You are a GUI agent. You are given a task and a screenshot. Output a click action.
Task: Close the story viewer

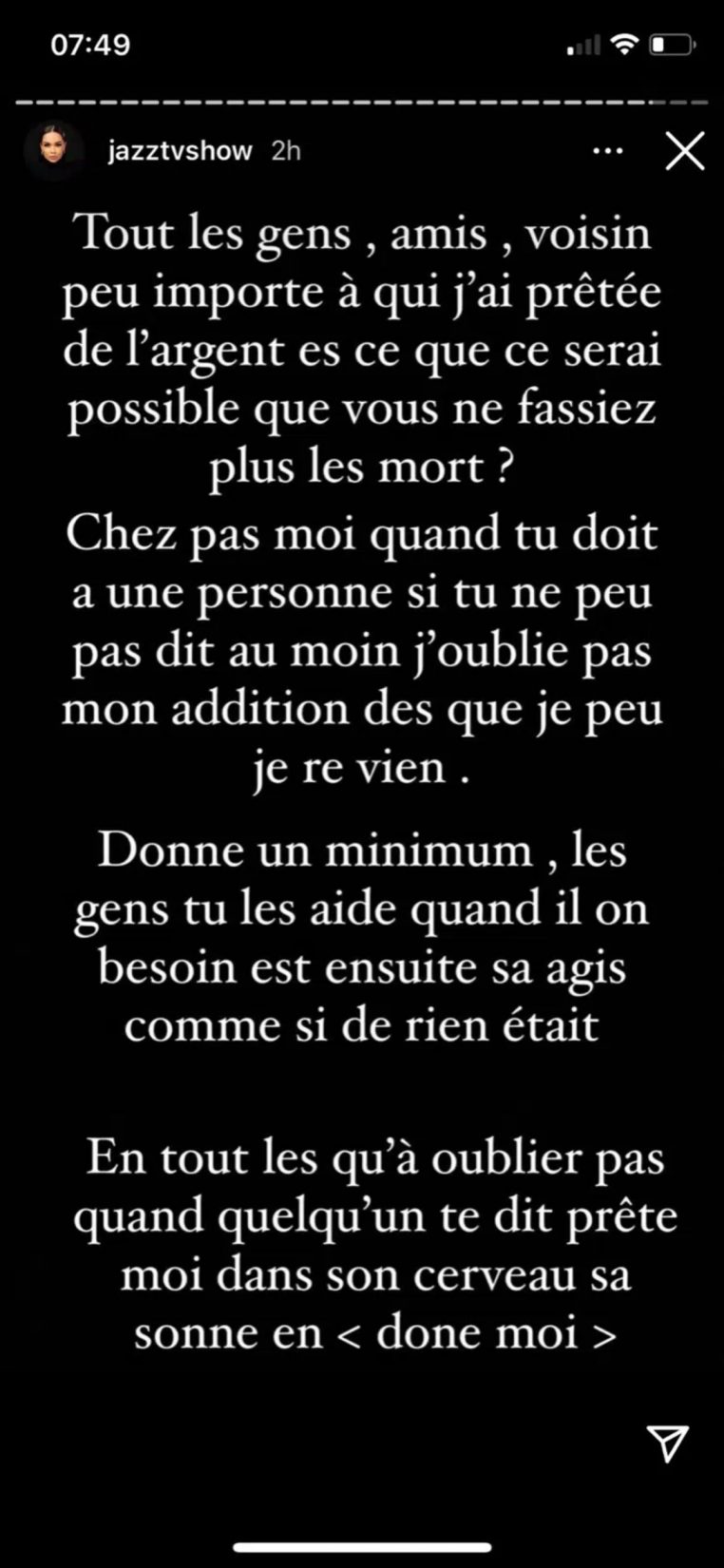click(683, 151)
